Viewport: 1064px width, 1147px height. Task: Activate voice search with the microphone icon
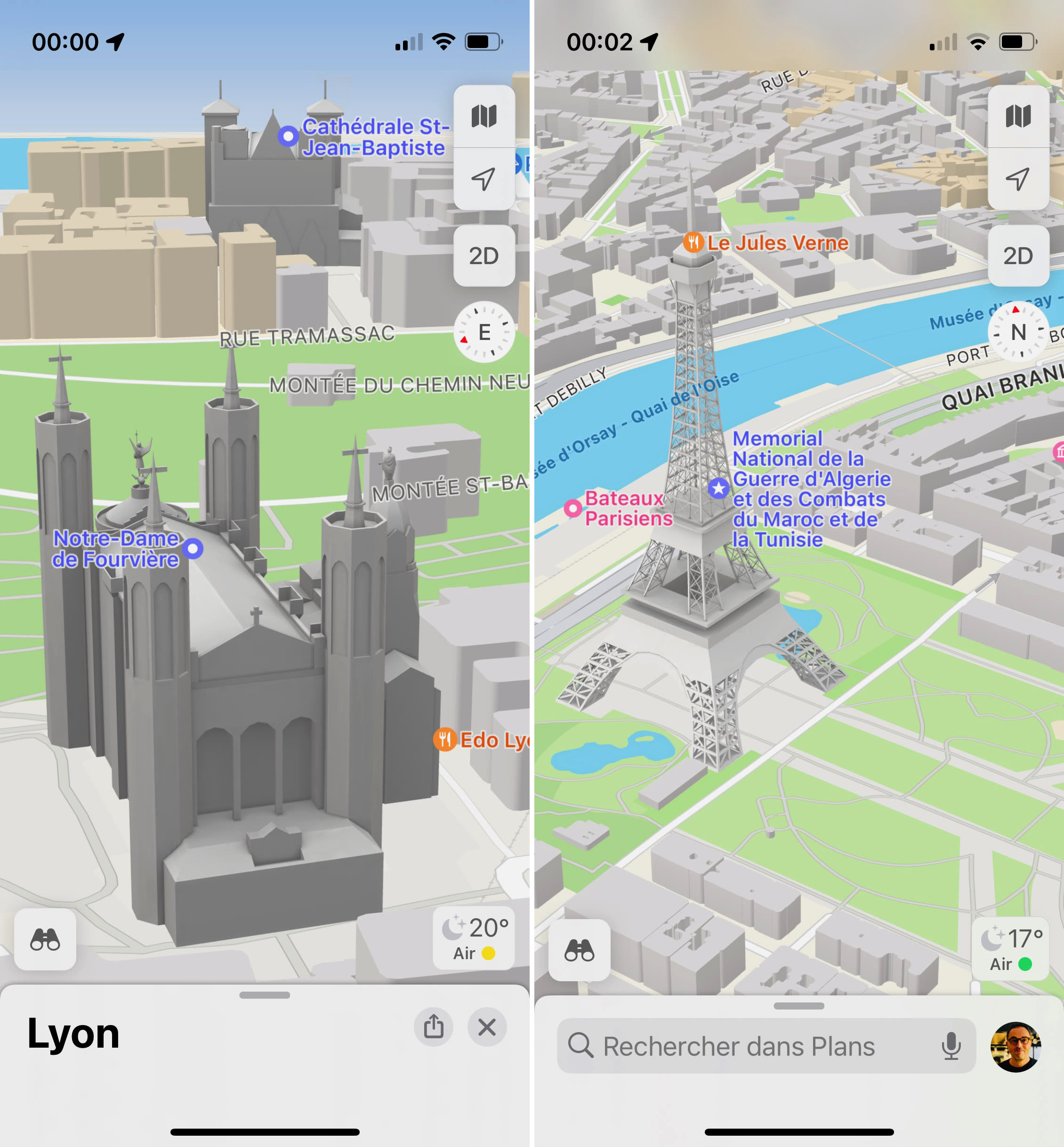coord(953,1047)
